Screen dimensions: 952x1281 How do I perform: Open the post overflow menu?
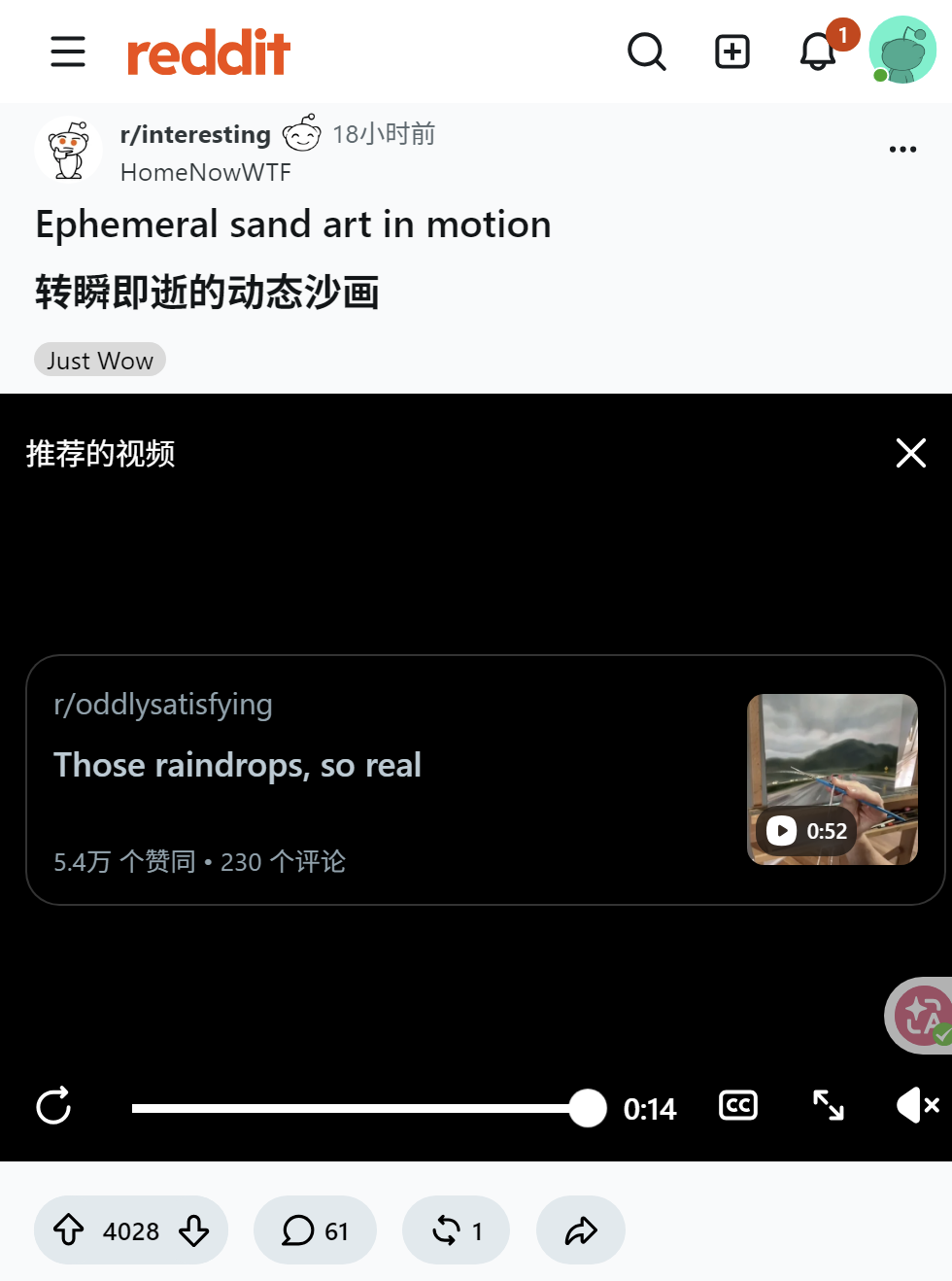[902, 150]
